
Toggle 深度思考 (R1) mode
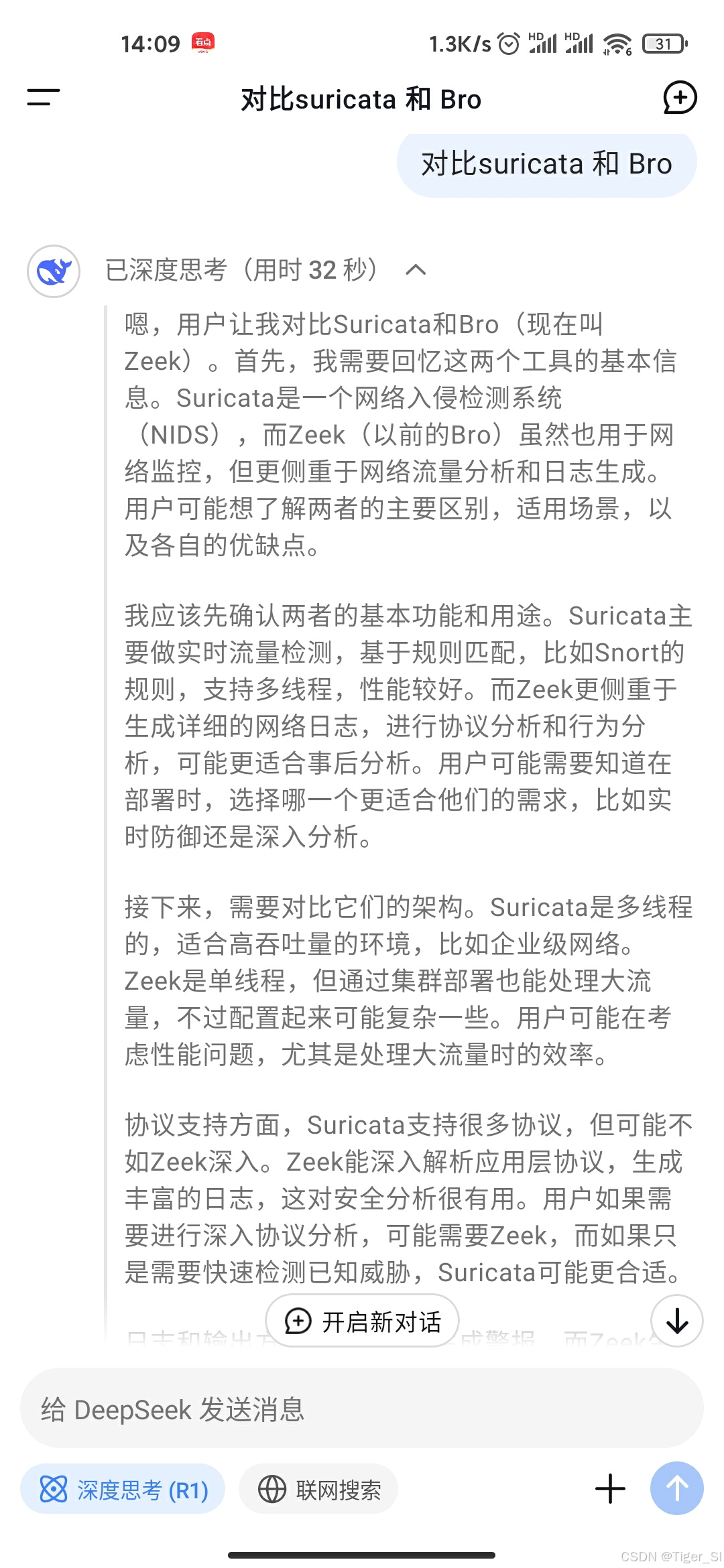(123, 1490)
